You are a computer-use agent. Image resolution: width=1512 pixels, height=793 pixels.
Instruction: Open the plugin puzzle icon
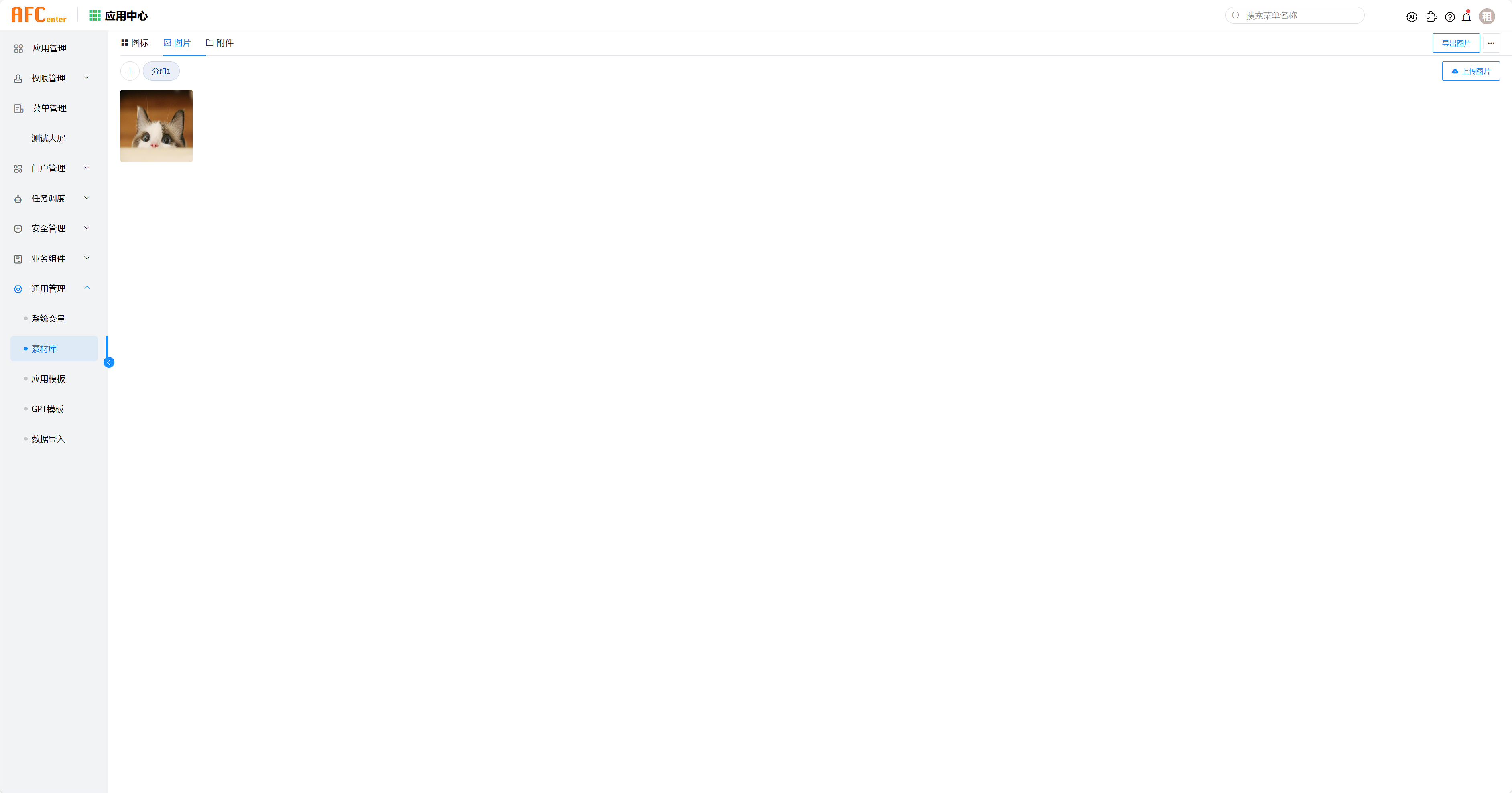1432,17
